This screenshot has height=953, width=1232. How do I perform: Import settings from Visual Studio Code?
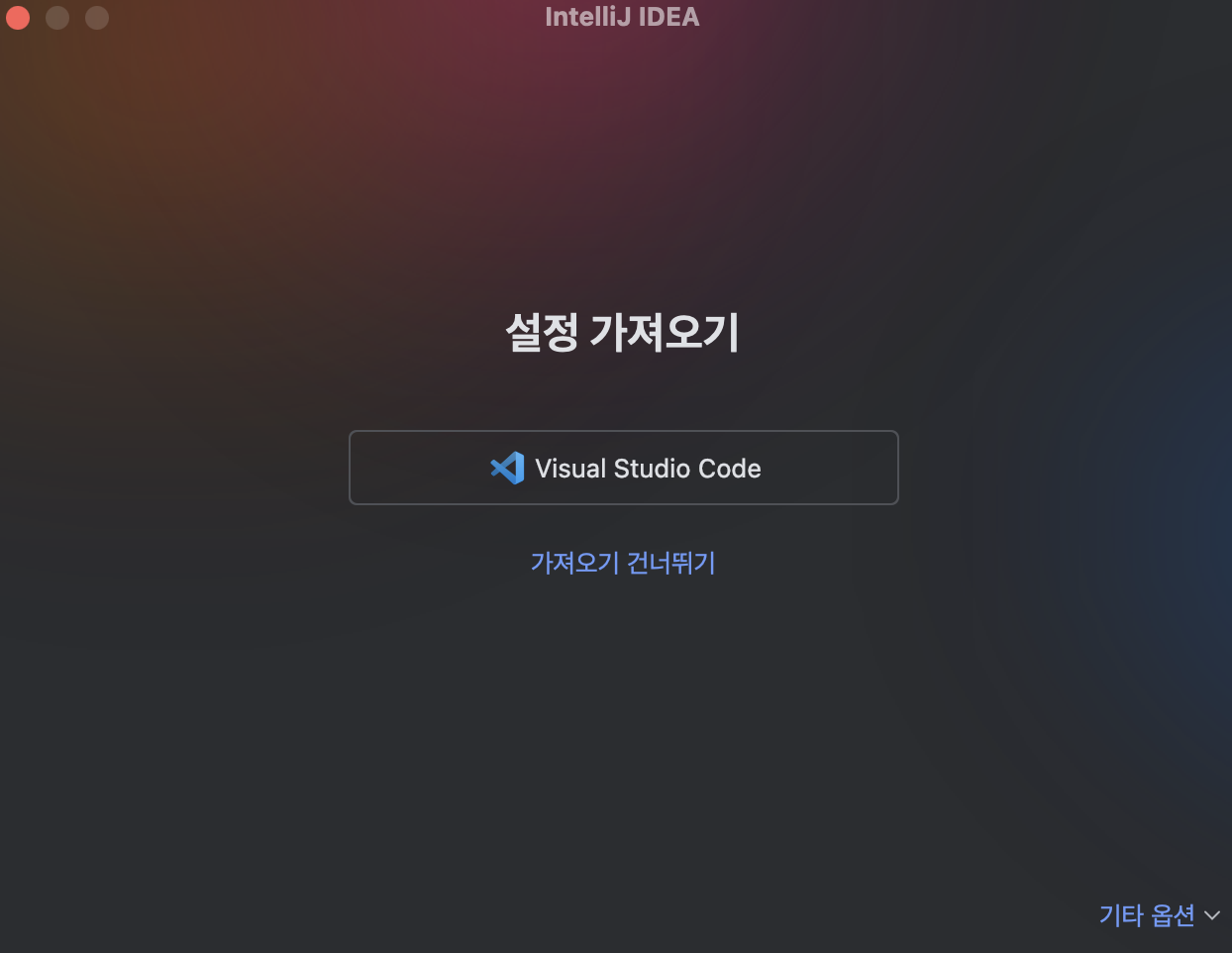pyautogui.click(x=624, y=468)
